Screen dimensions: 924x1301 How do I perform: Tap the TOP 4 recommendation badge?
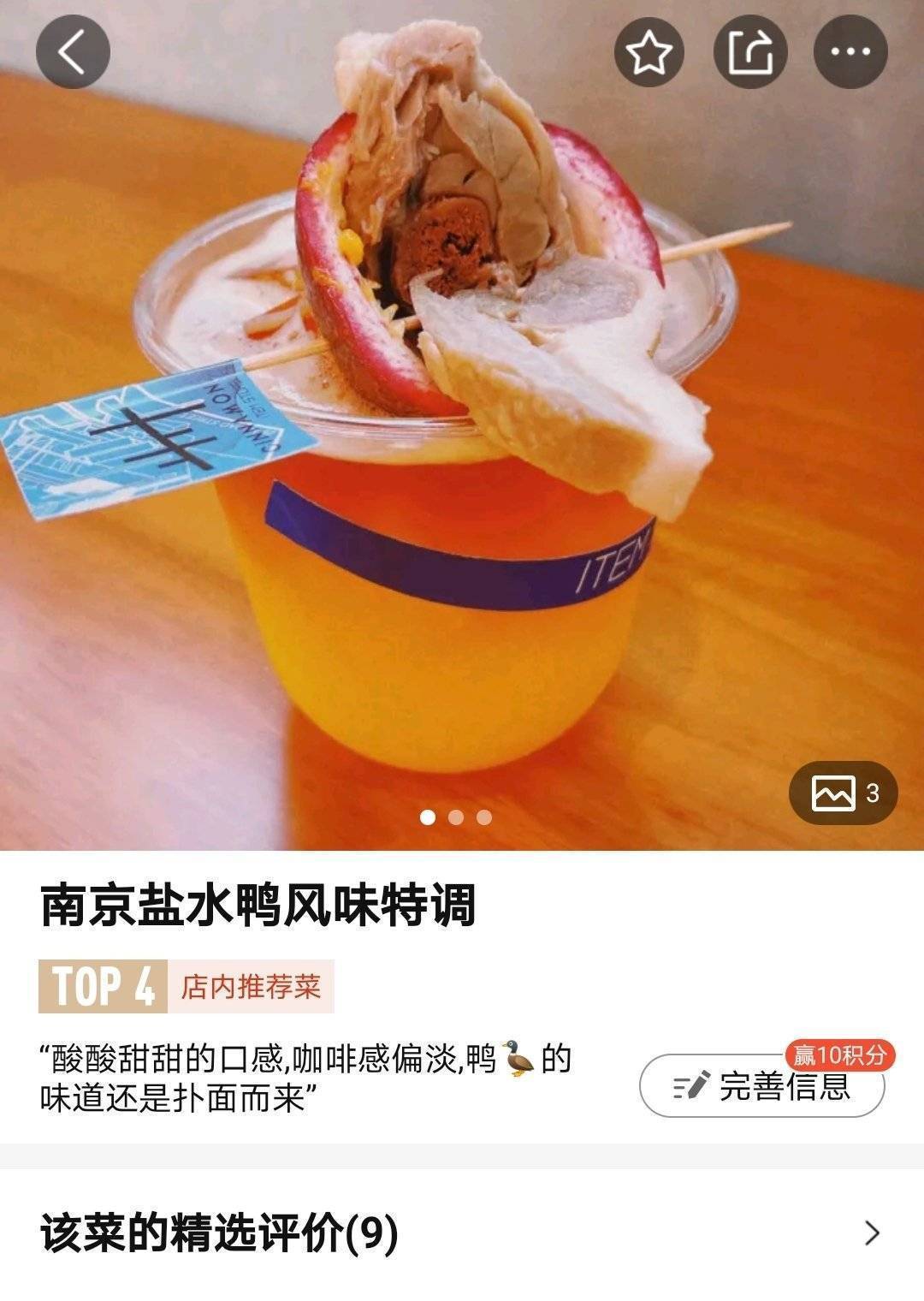(x=102, y=986)
